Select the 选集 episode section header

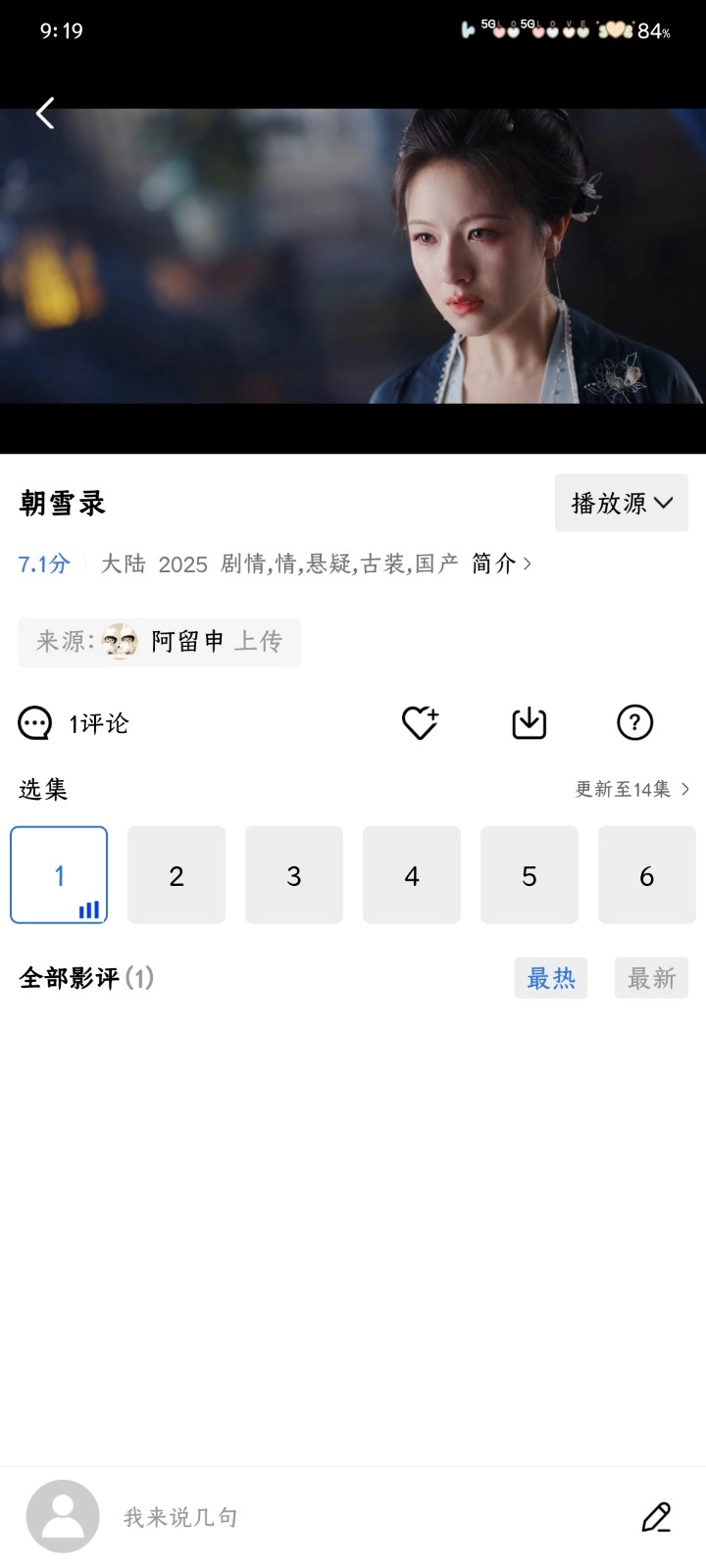[43, 790]
